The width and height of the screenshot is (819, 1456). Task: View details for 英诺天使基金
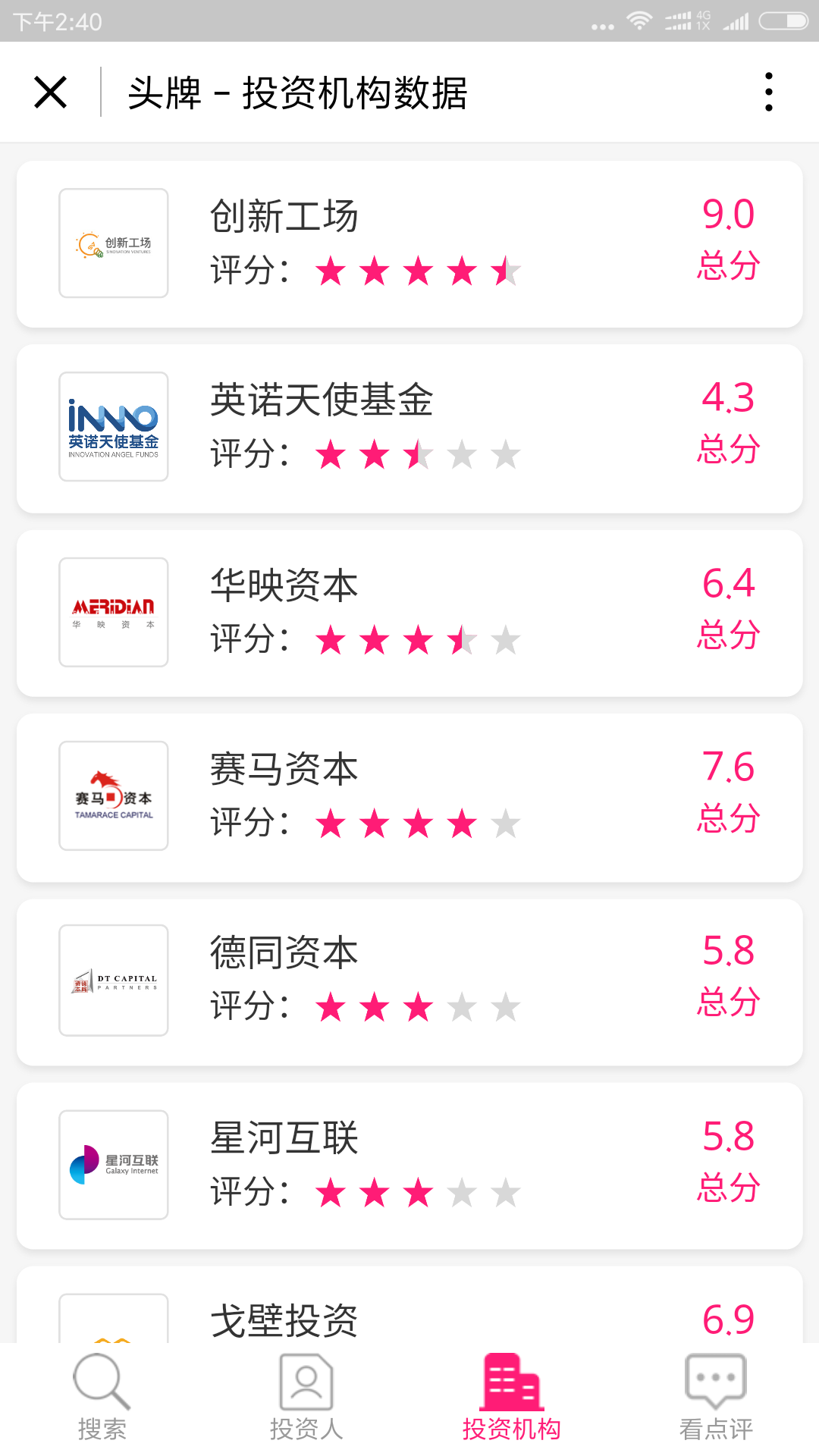(409, 428)
